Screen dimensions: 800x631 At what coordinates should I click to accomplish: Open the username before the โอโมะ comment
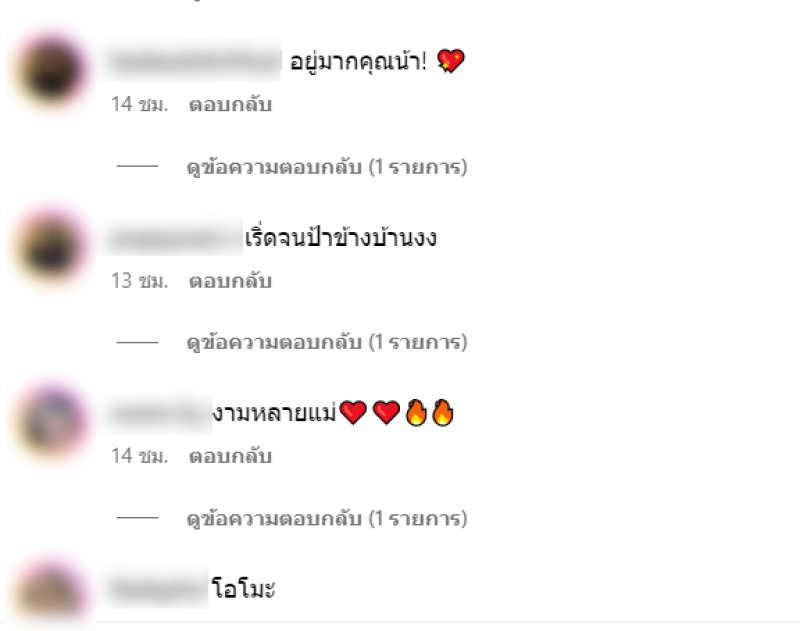point(156,589)
